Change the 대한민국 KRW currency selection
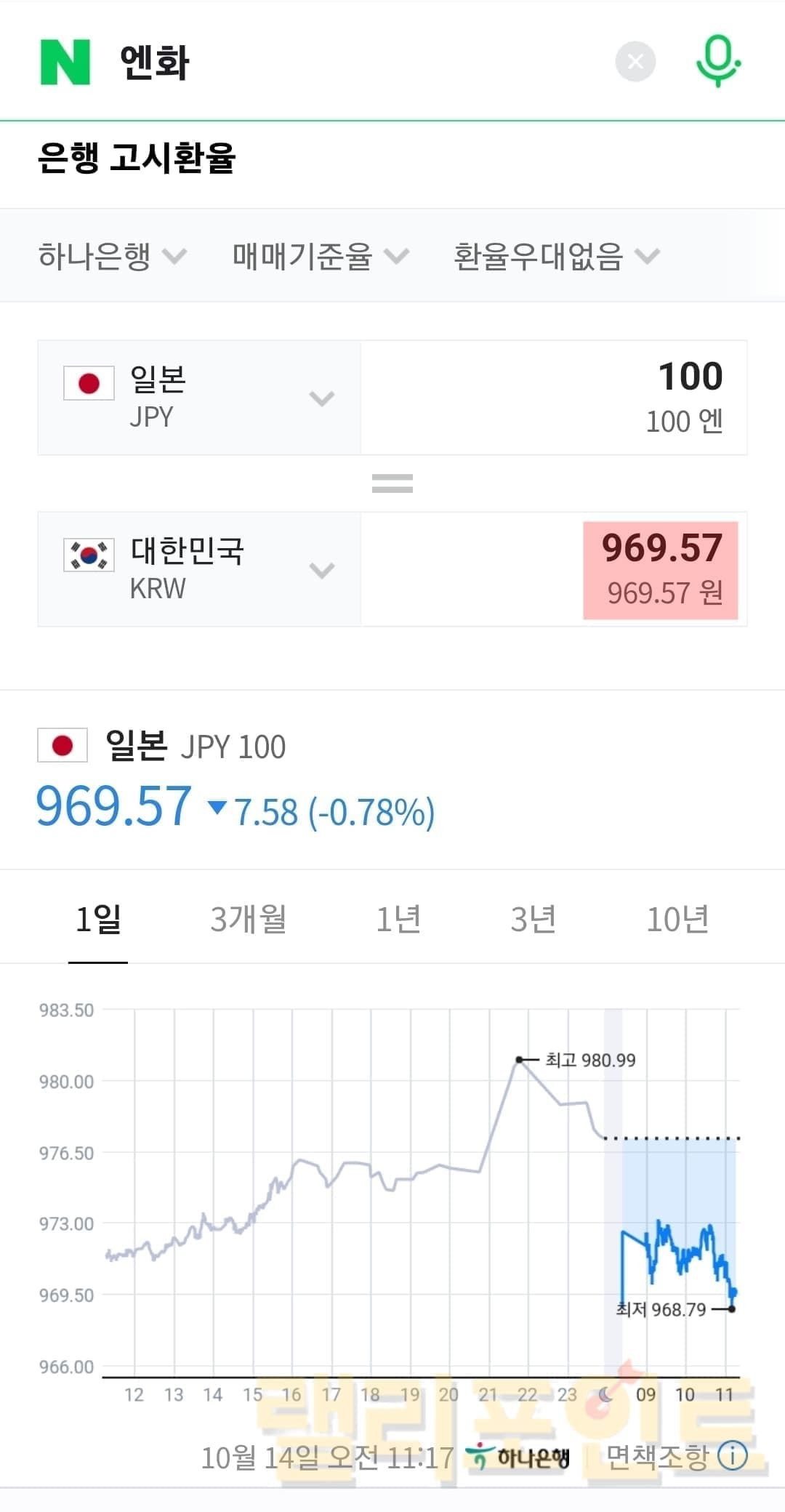This screenshot has width=785, height=1512. [199, 569]
